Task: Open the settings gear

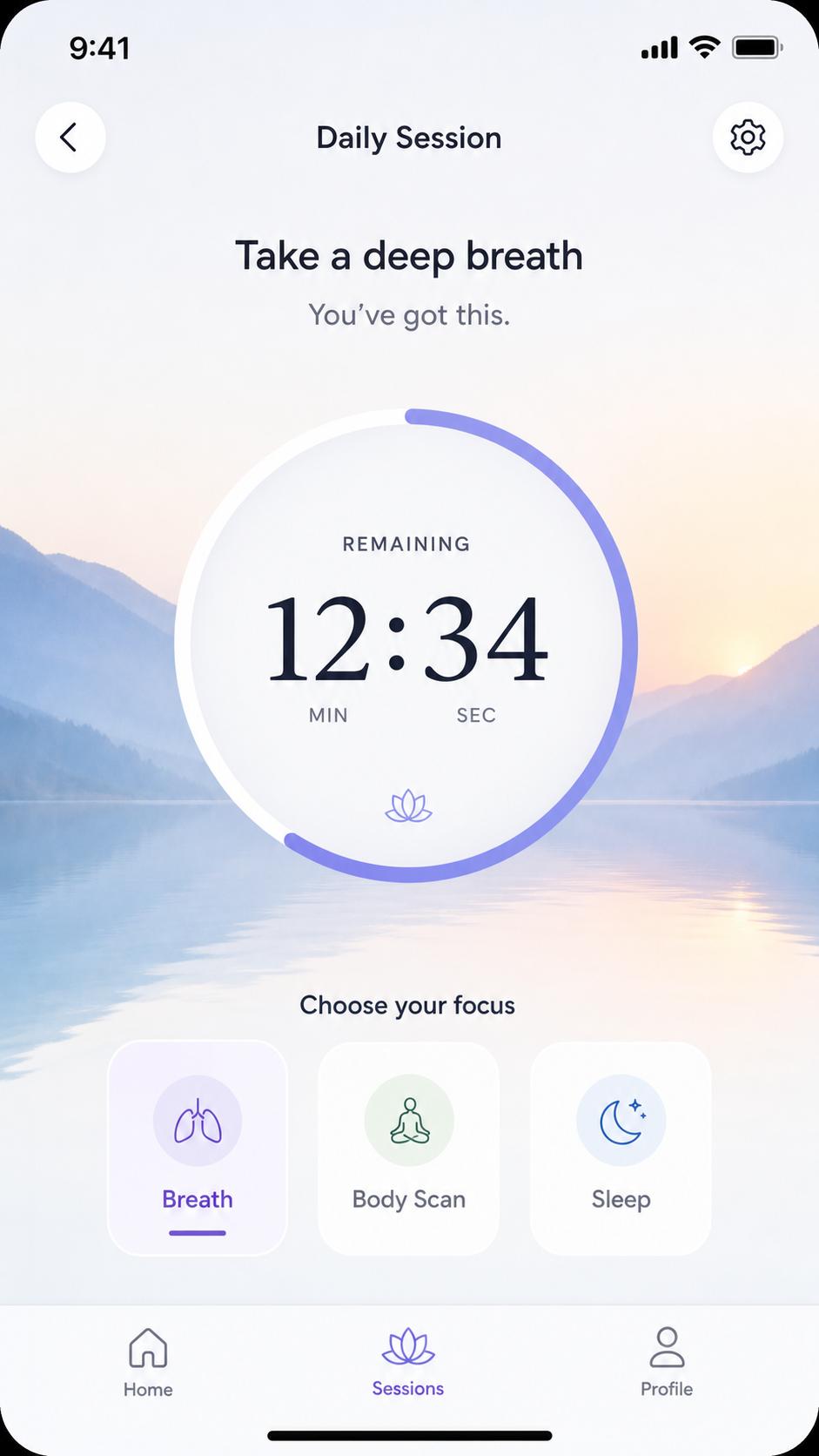Action: coord(748,138)
